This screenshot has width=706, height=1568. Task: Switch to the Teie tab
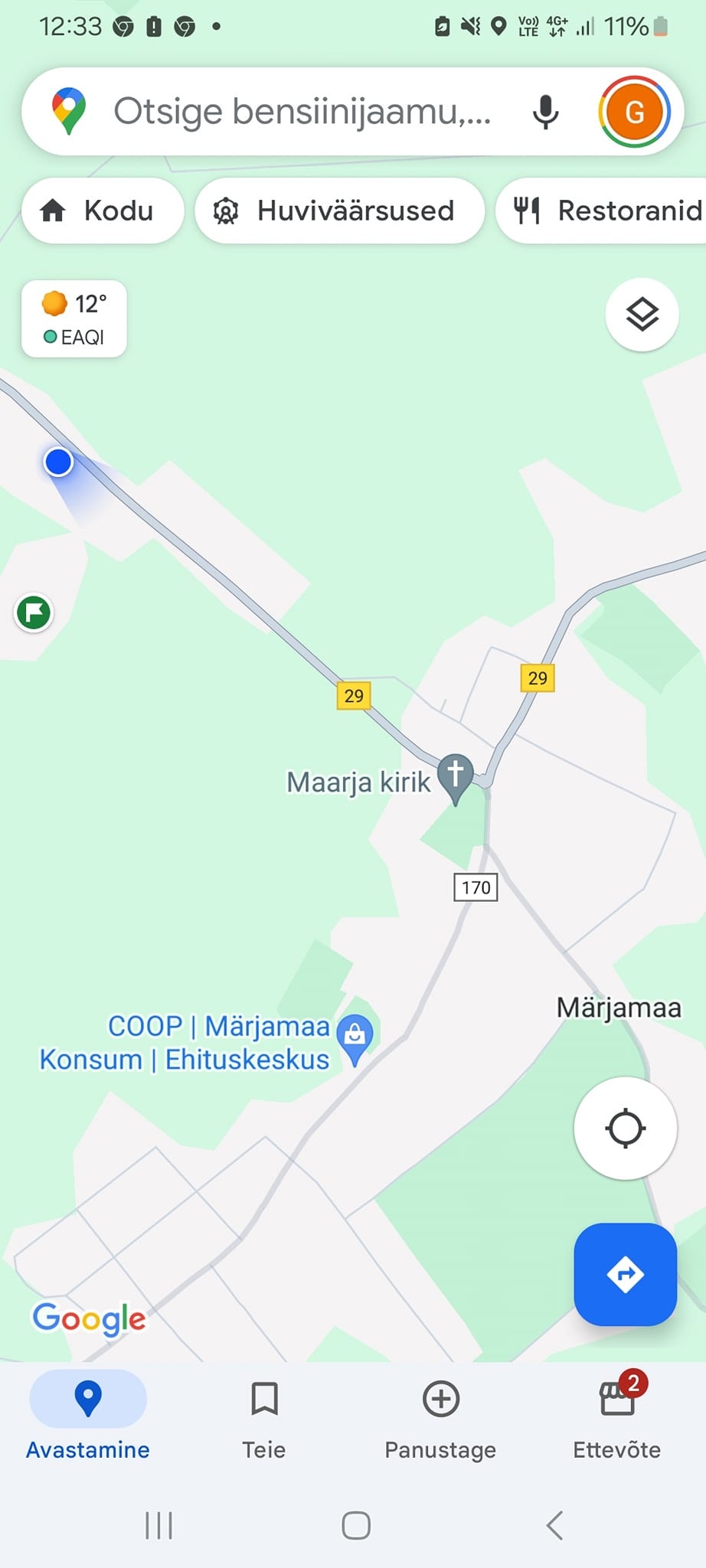(264, 1416)
